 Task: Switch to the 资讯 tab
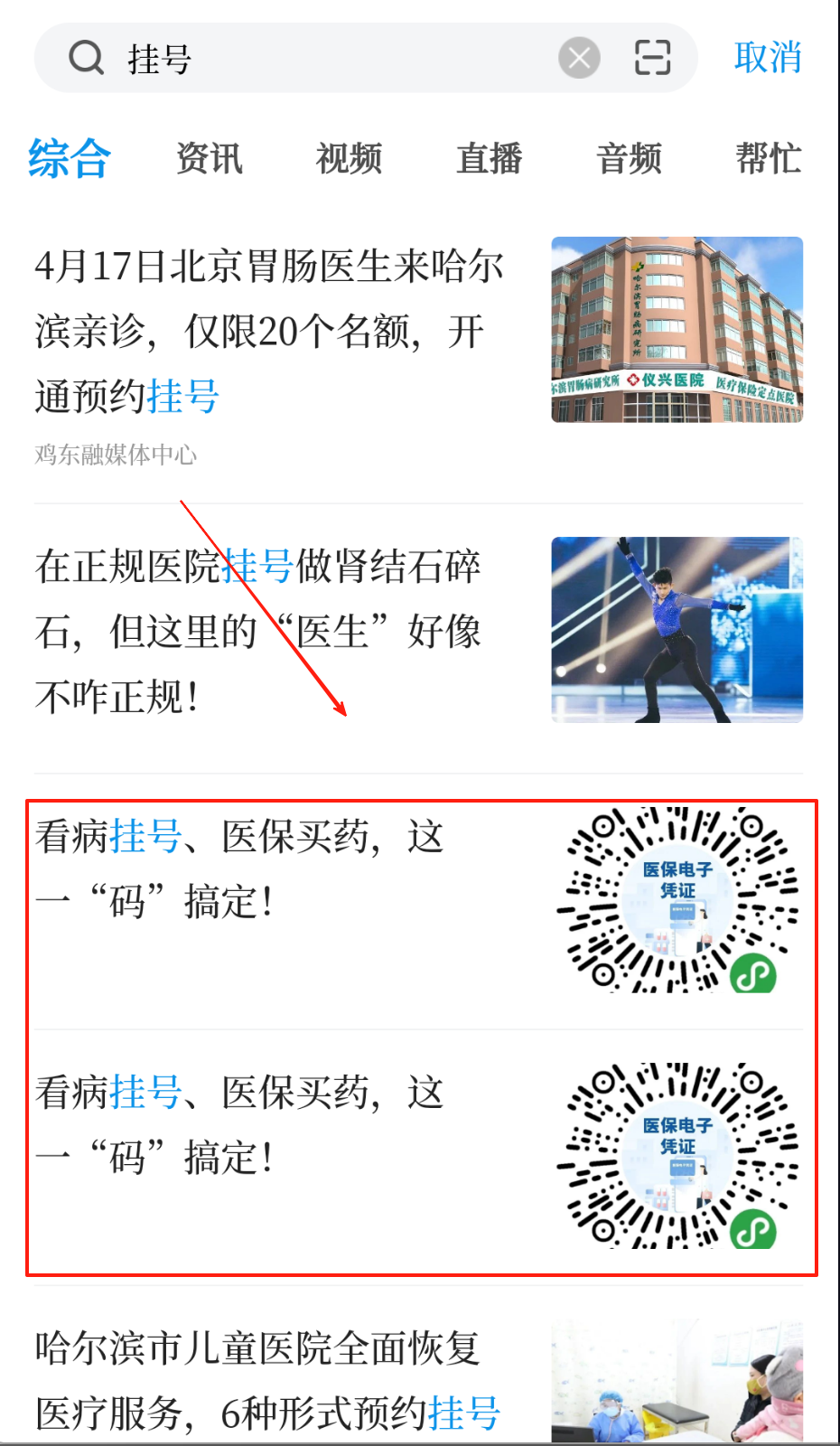[210, 159]
